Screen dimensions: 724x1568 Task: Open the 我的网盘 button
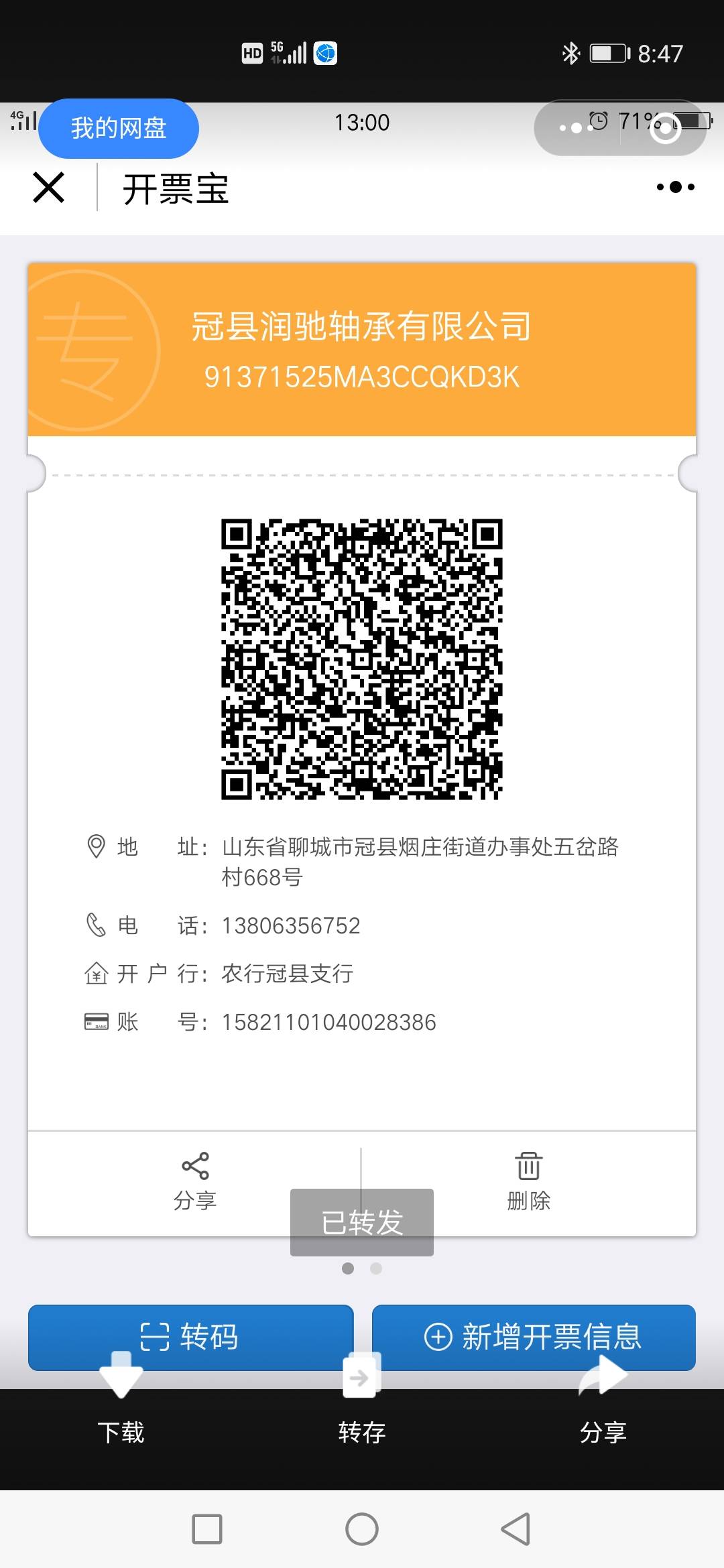point(119,128)
